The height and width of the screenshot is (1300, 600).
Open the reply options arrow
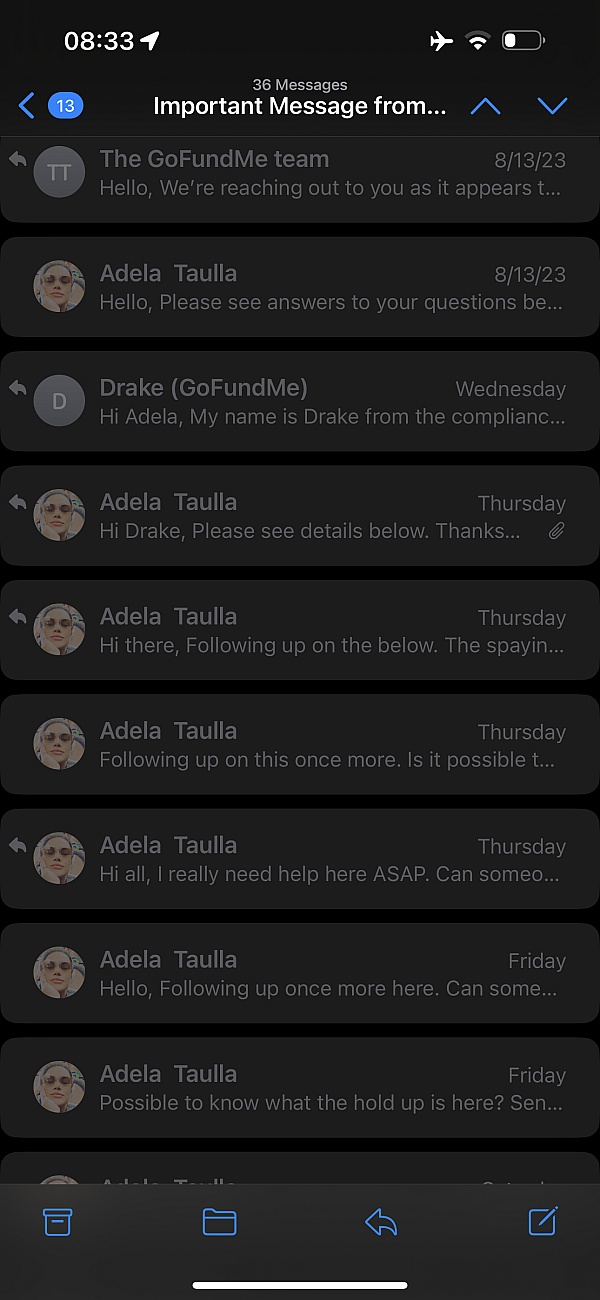381,1221
